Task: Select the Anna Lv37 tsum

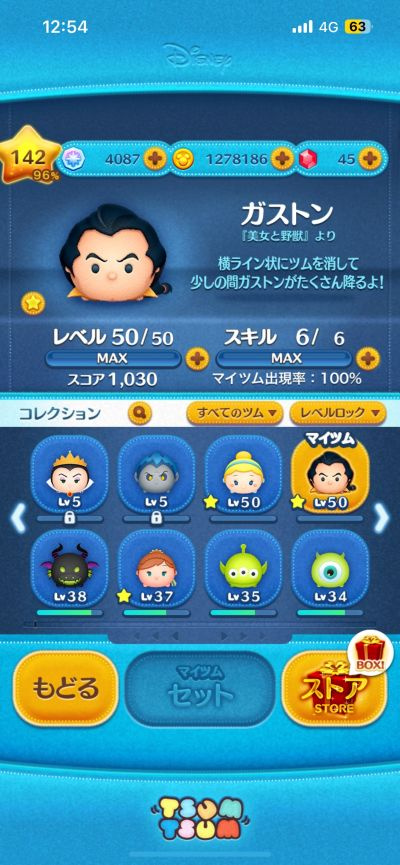Action: 157,568
